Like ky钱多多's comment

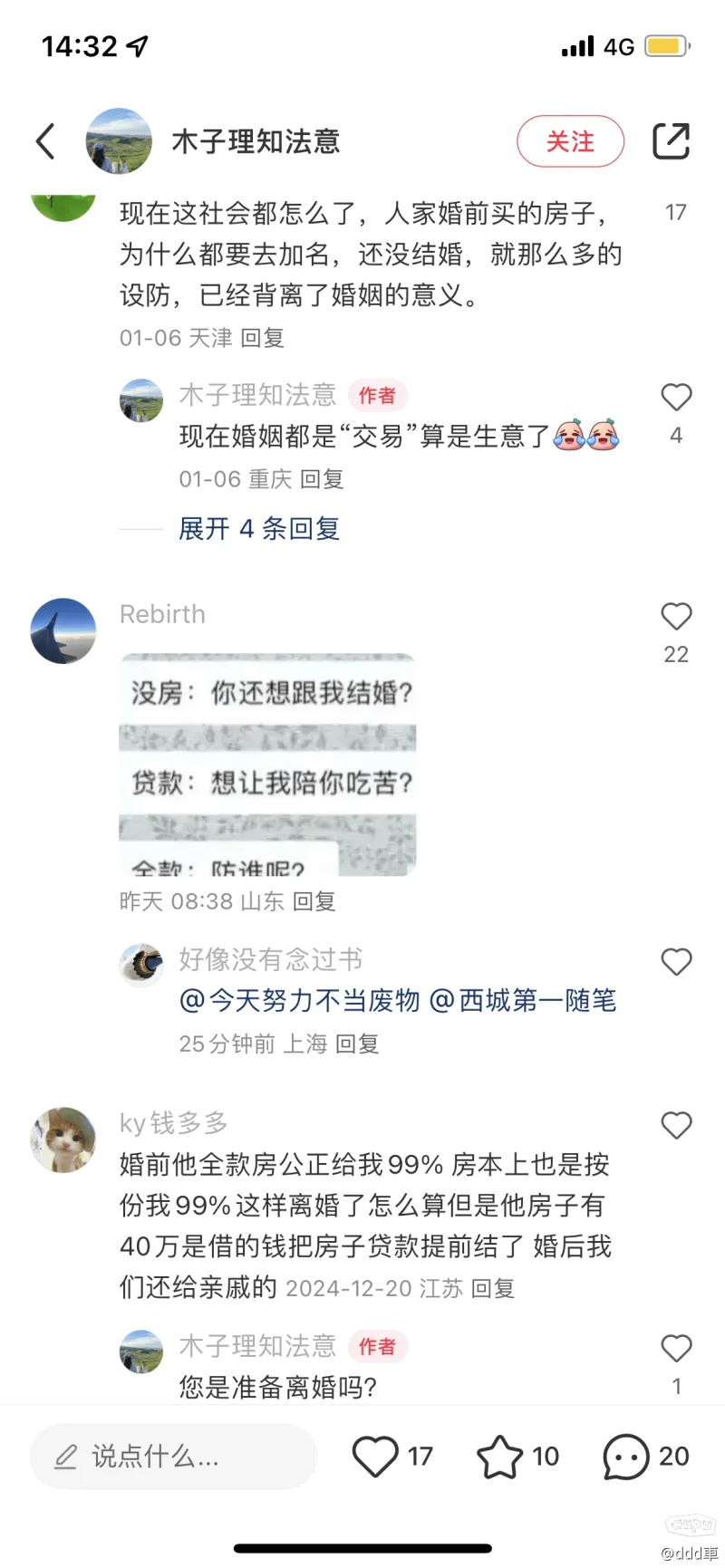click(675, 1126)
